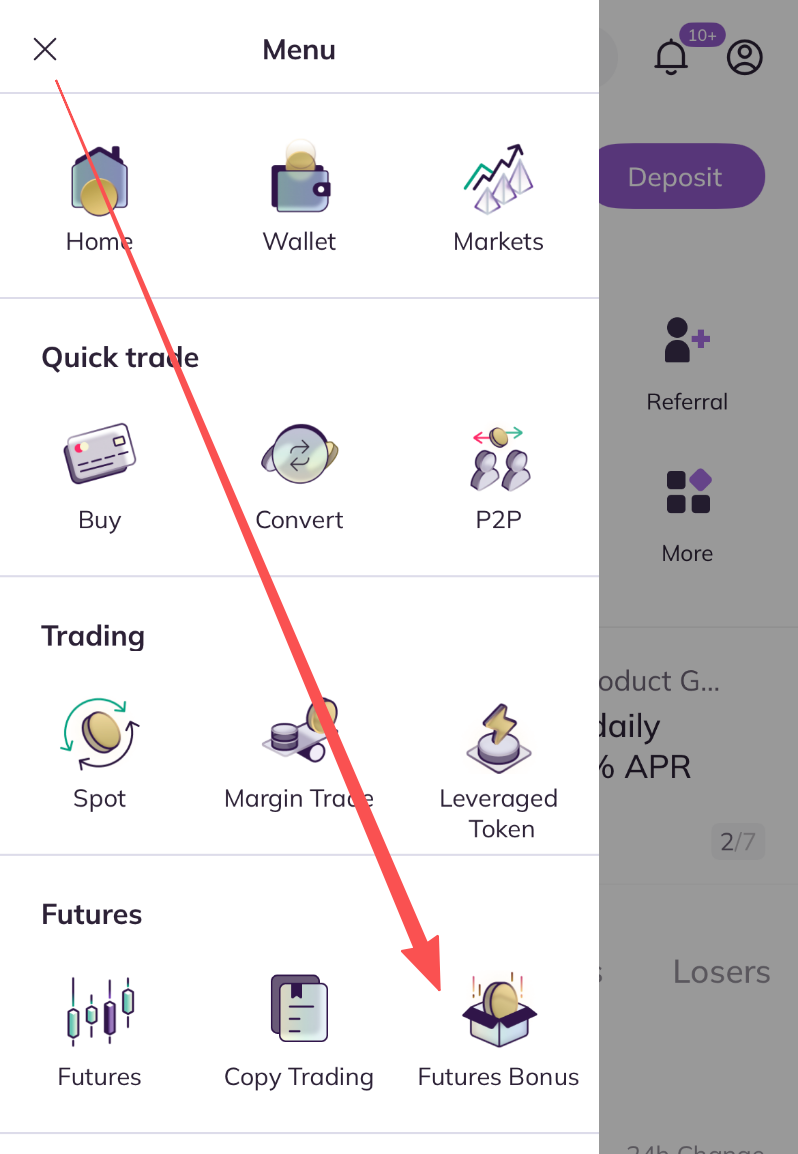Close the menu drawer
This screenshot has width=798, height=1154.
45,49
